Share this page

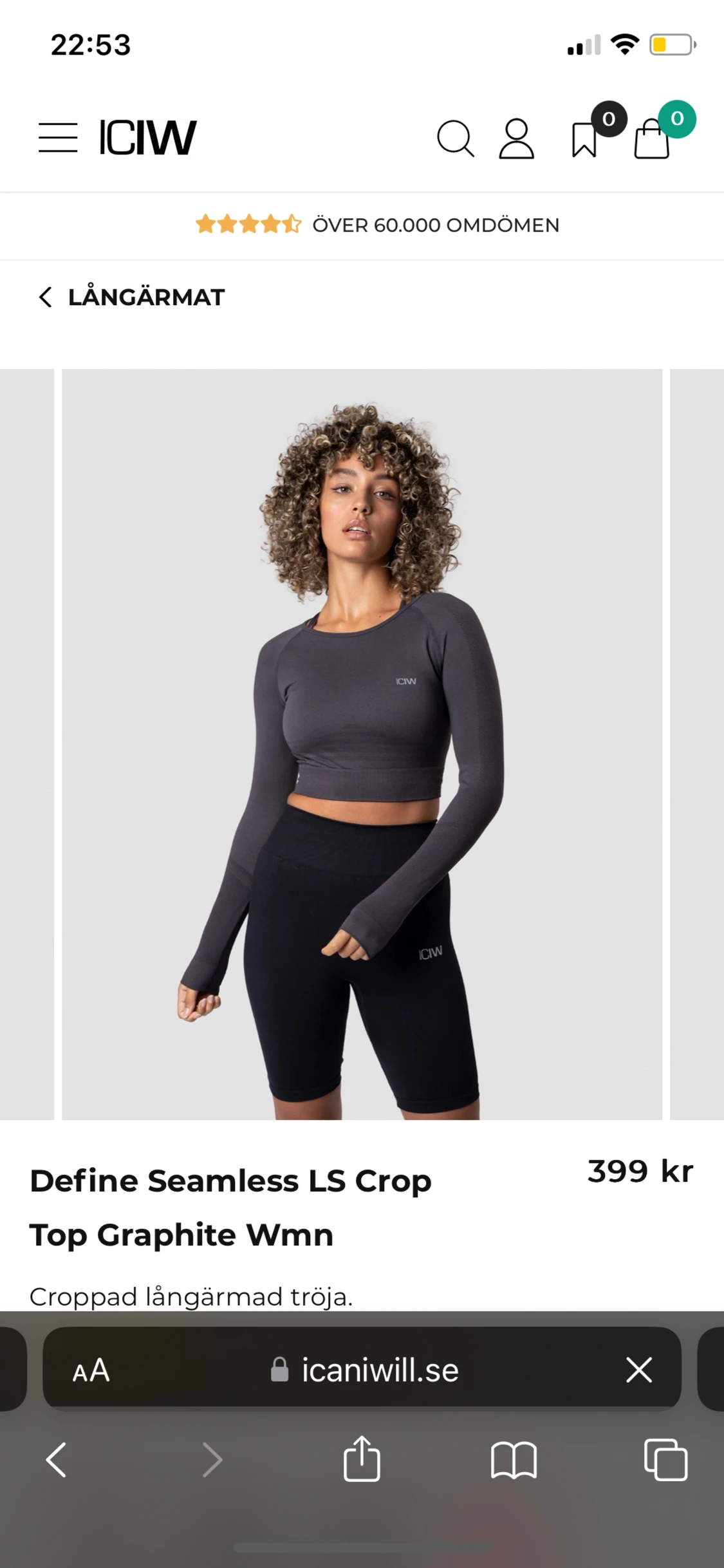tap(362, 1459)
